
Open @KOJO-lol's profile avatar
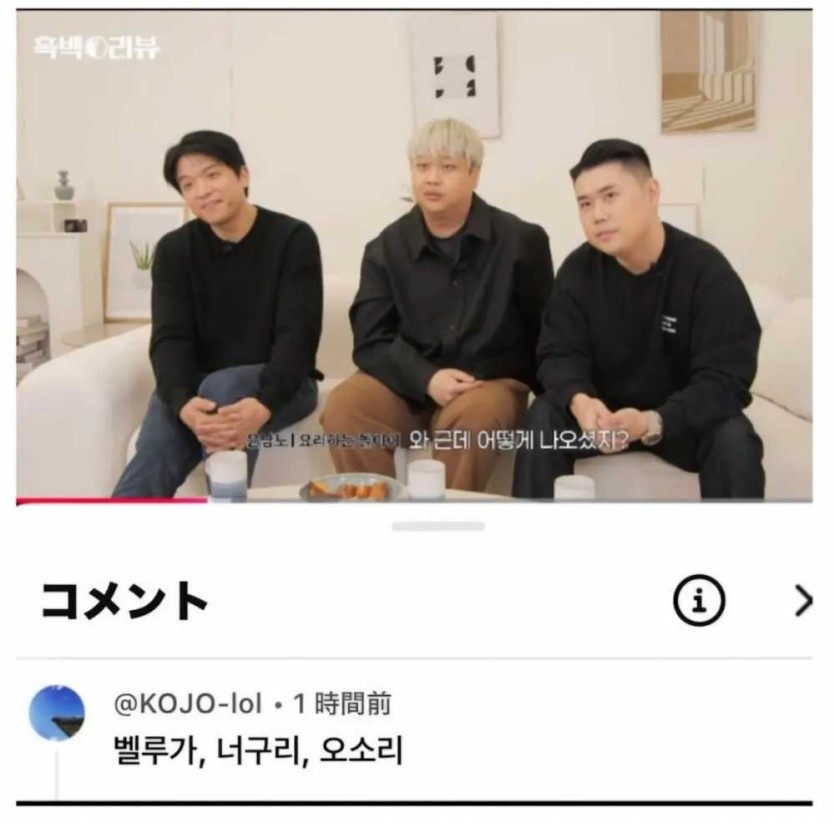[x=57, y=713]
